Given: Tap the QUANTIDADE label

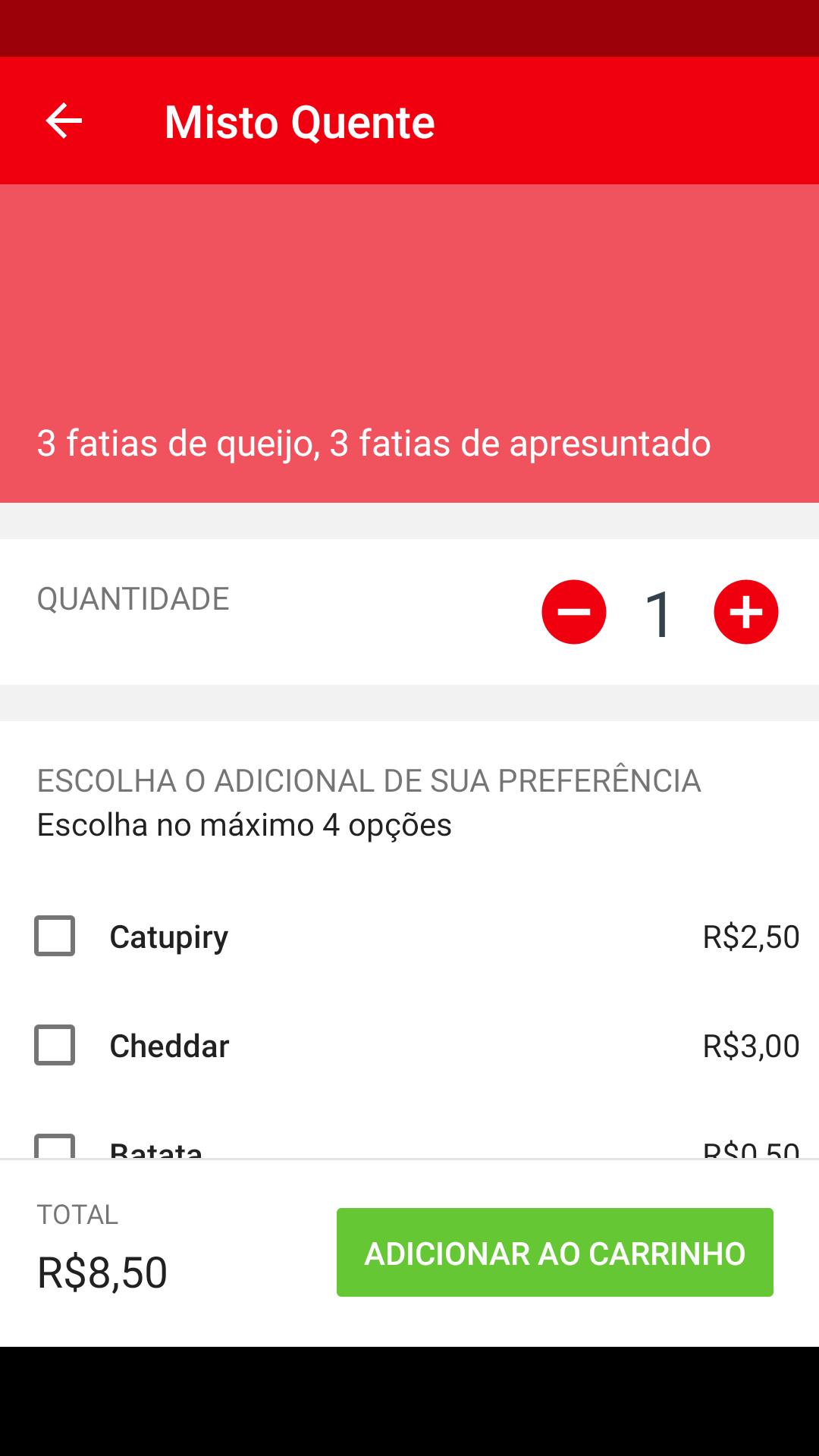Looking at the screenshot, I should 134,599.
